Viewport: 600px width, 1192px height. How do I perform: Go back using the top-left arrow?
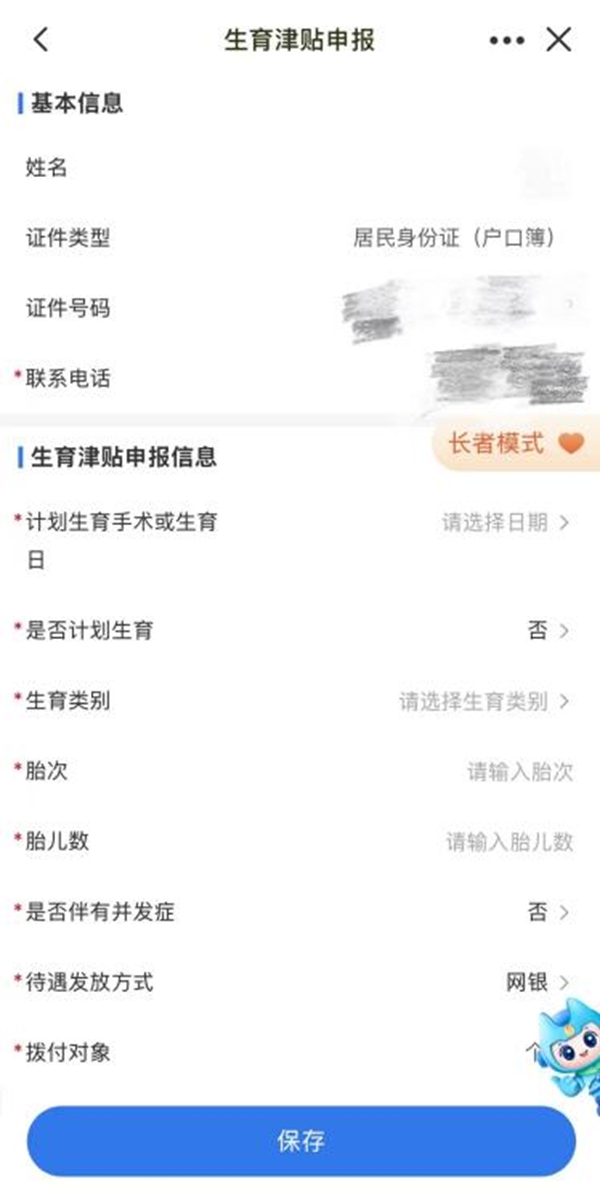pyautogui.click(x=40, y=40)
